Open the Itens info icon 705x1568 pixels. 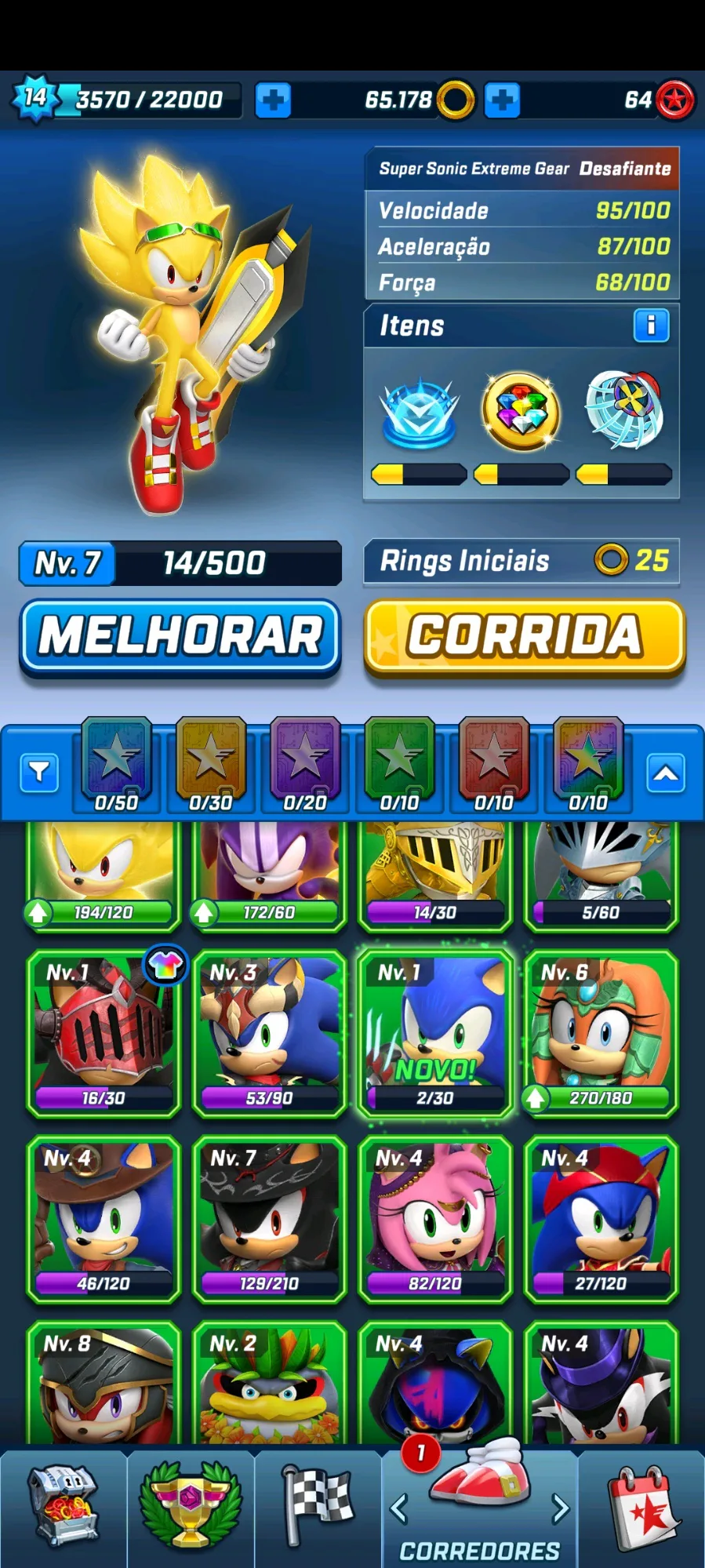[651, 326]
